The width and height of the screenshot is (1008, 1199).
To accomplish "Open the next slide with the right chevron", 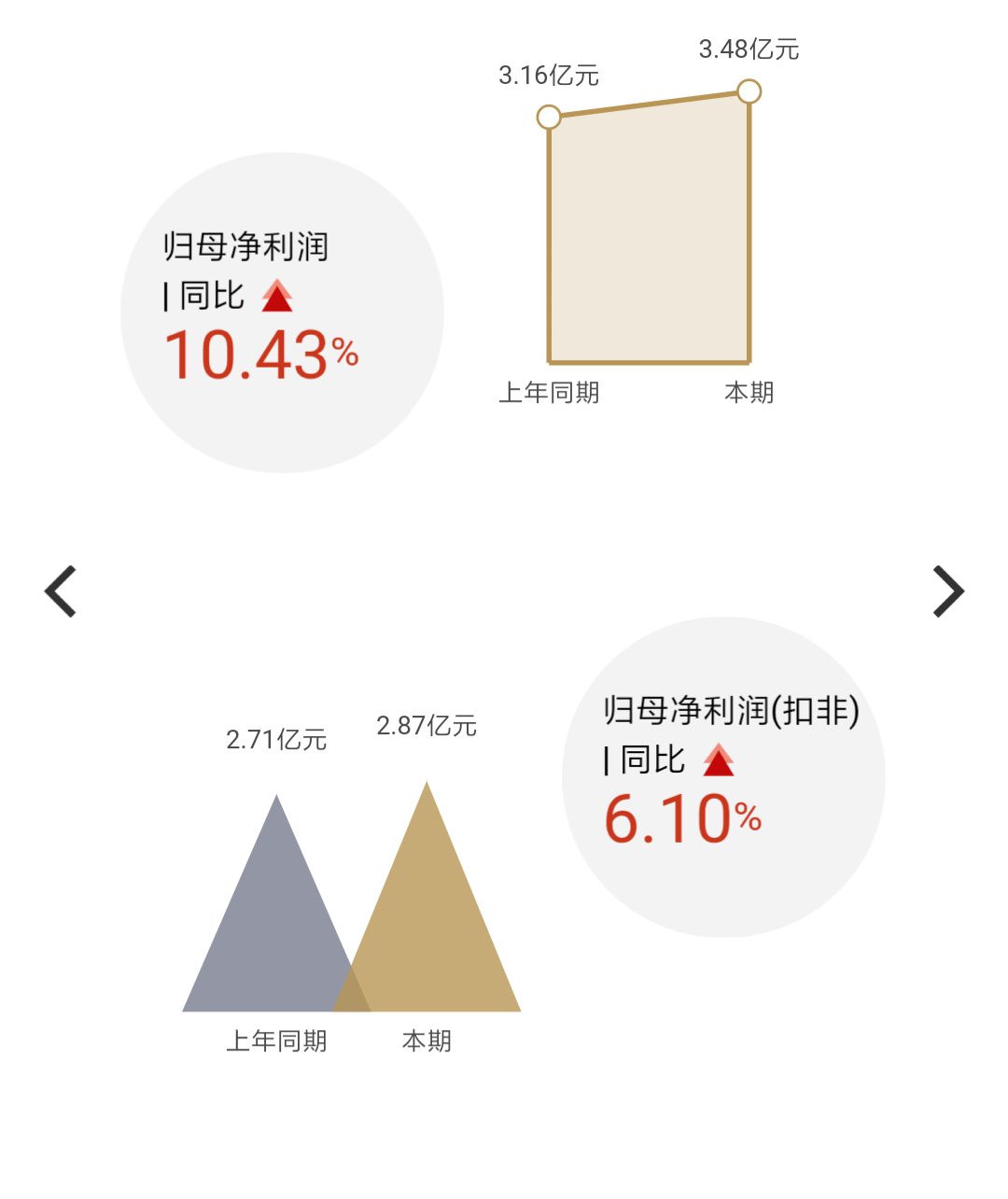I will click(950, 591).
